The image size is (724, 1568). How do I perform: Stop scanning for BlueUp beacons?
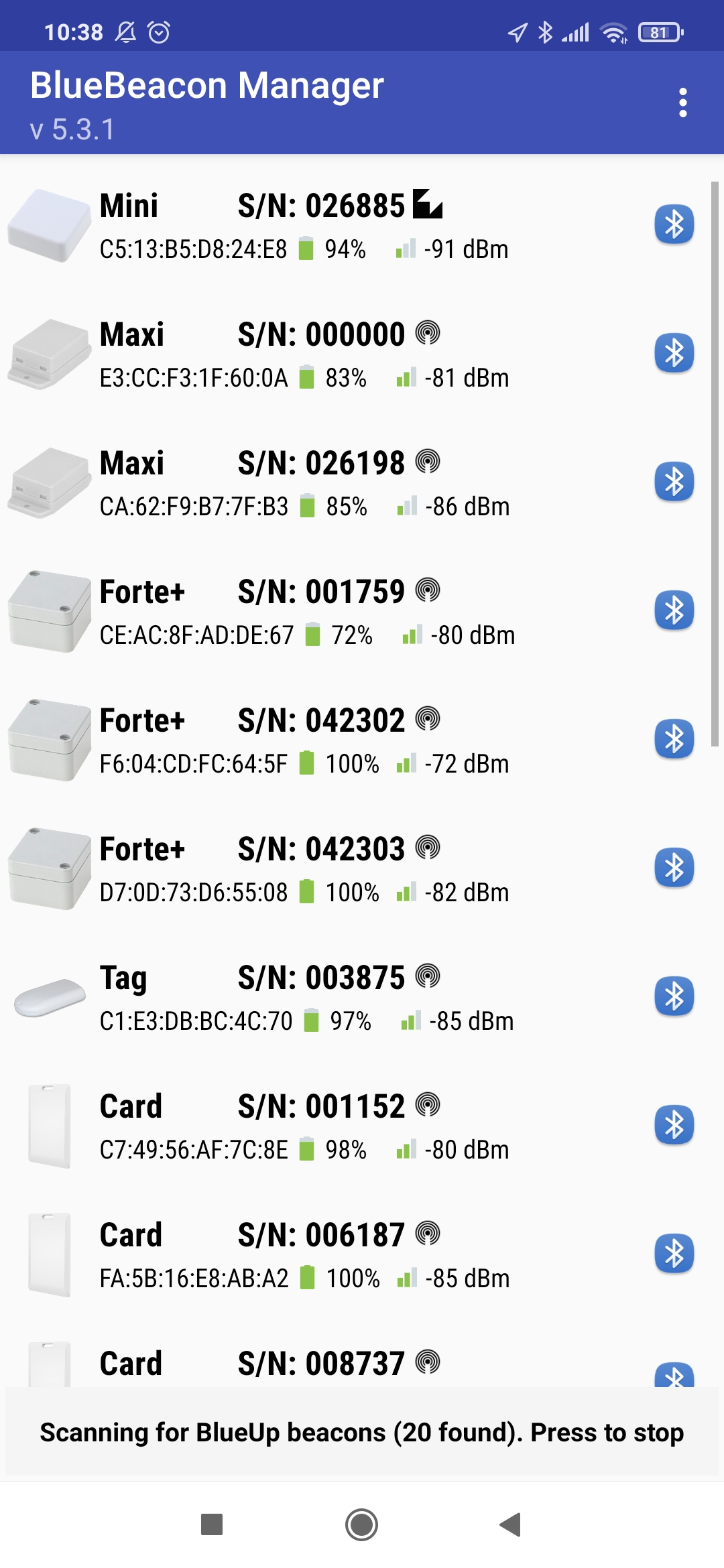tap(362, 1432)
